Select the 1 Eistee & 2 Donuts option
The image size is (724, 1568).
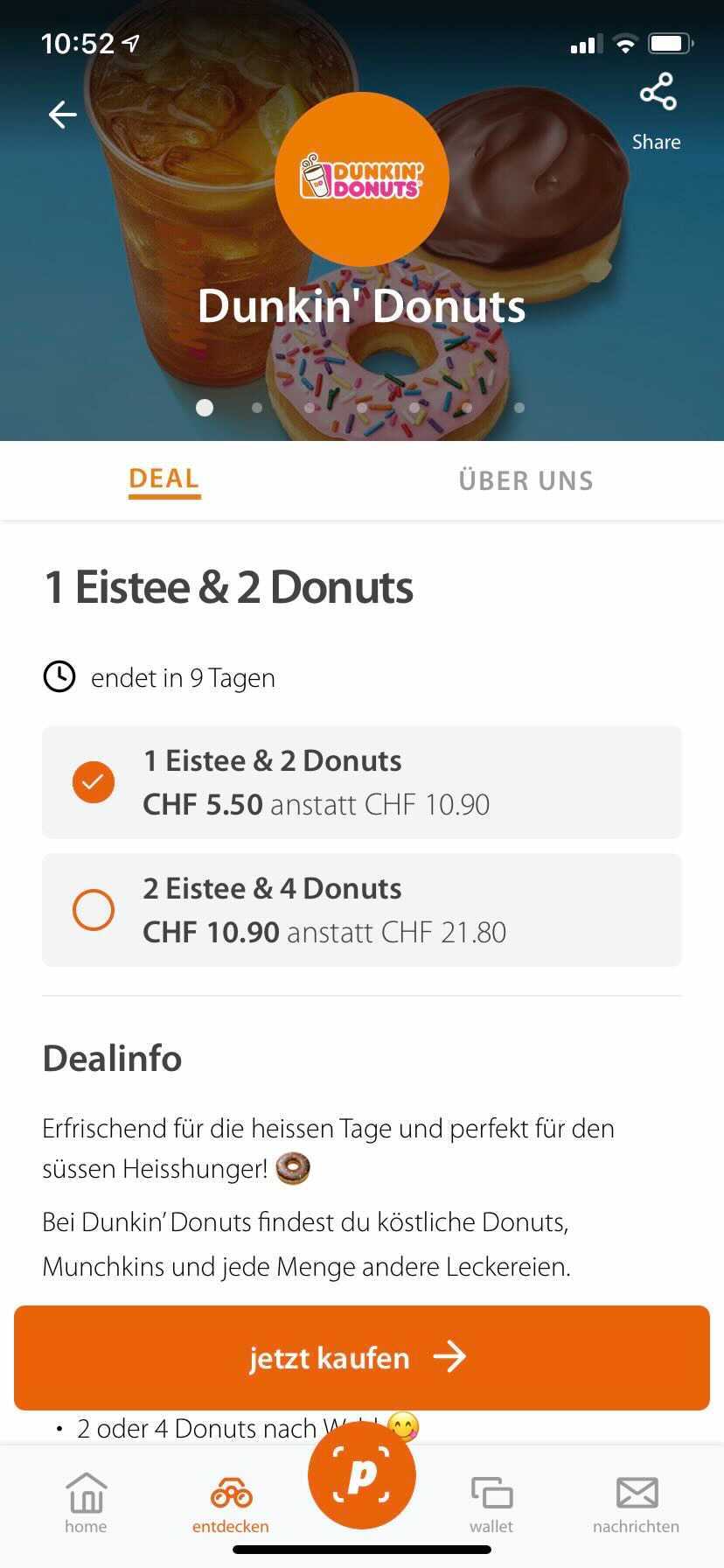94,782
